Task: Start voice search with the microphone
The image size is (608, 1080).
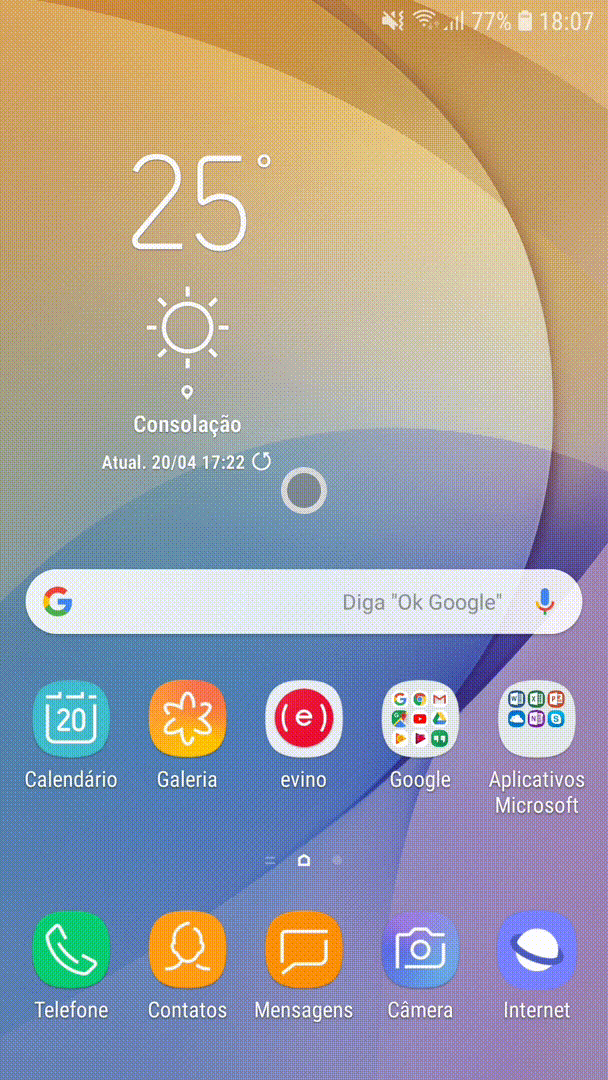Action: (544, 602)
